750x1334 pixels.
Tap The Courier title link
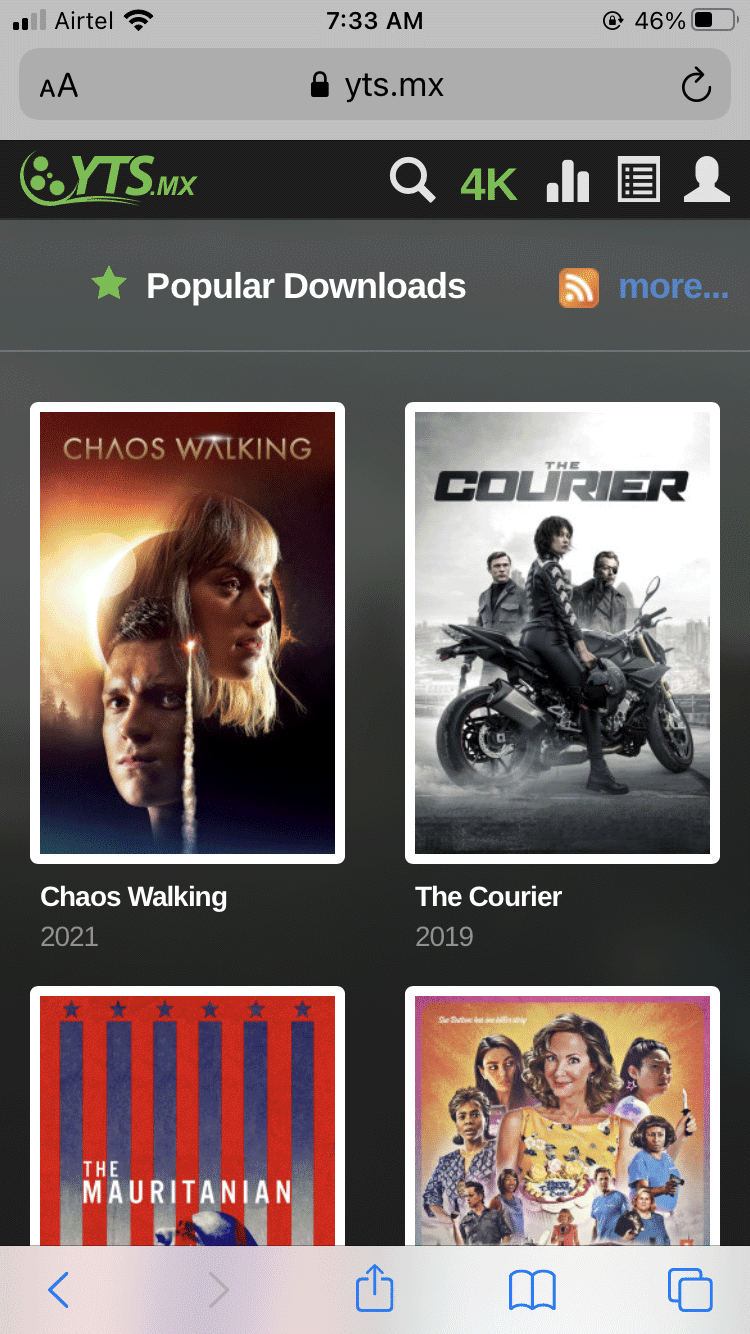pyautogui.click(x=489, y=897)
